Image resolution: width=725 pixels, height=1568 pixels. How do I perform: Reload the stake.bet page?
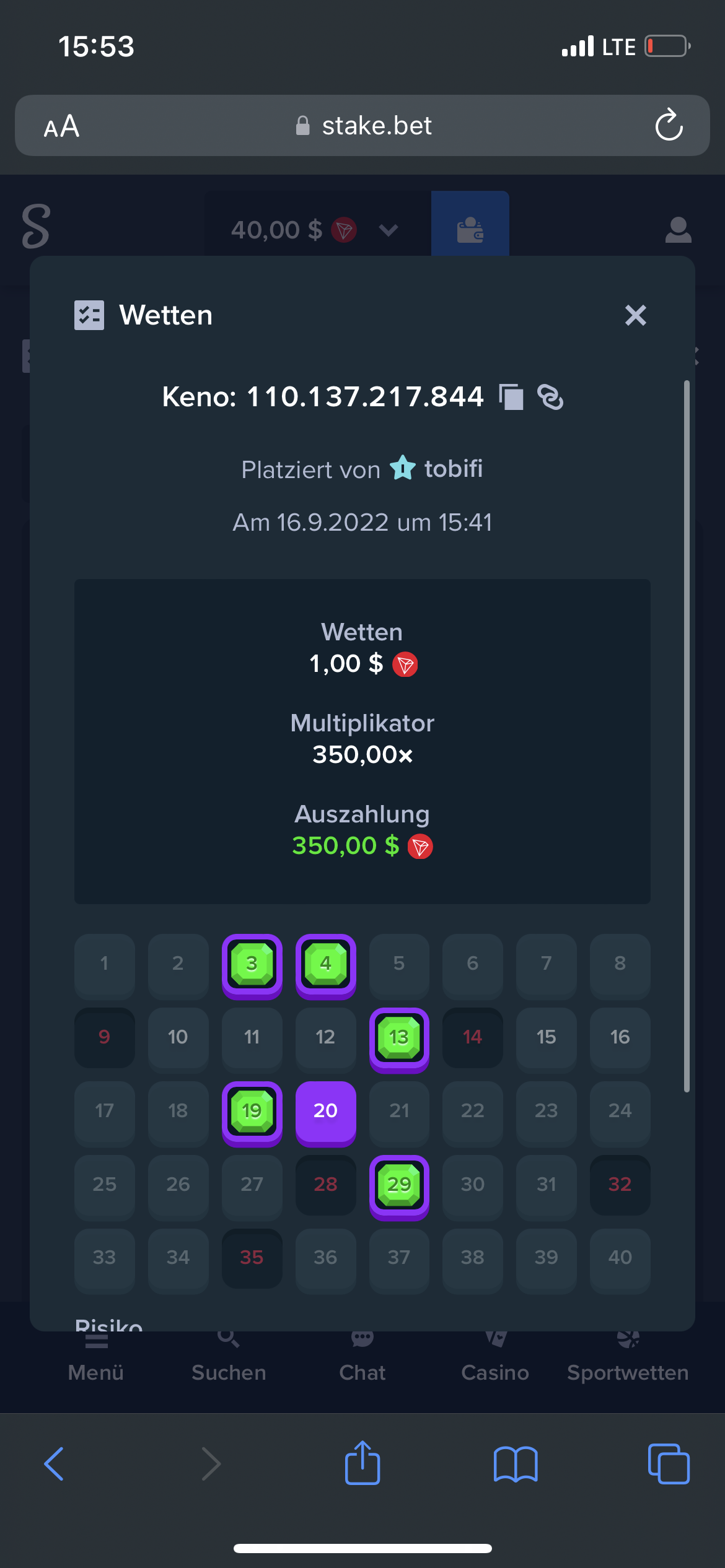tap(669, 125)
